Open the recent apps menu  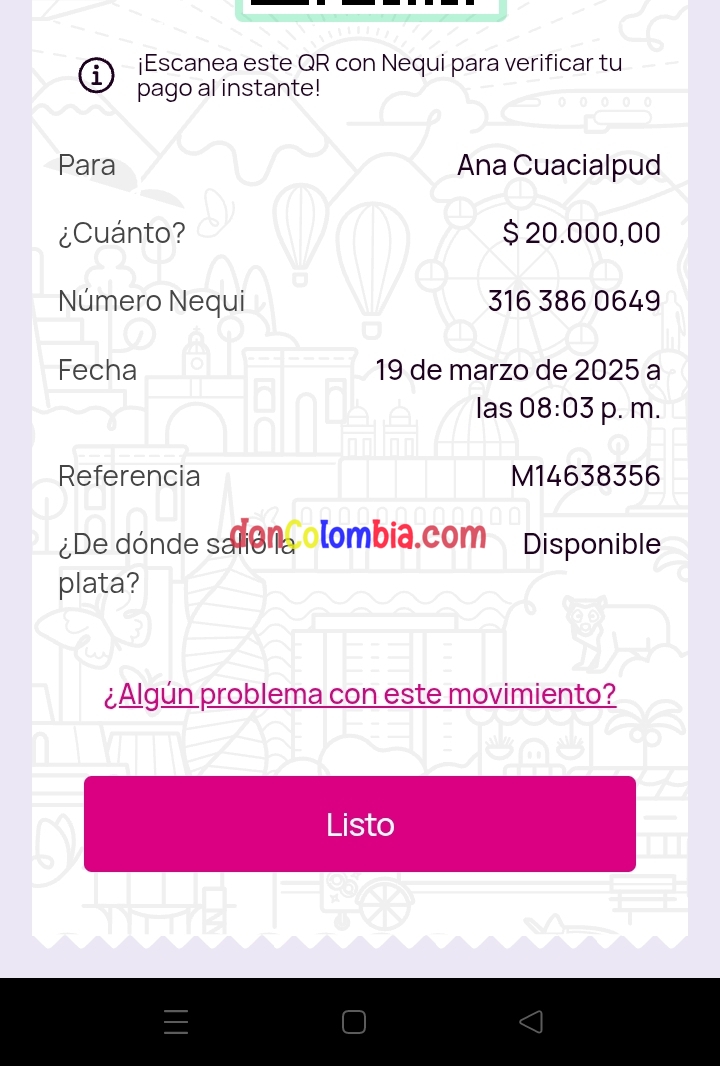point(176,1021)
